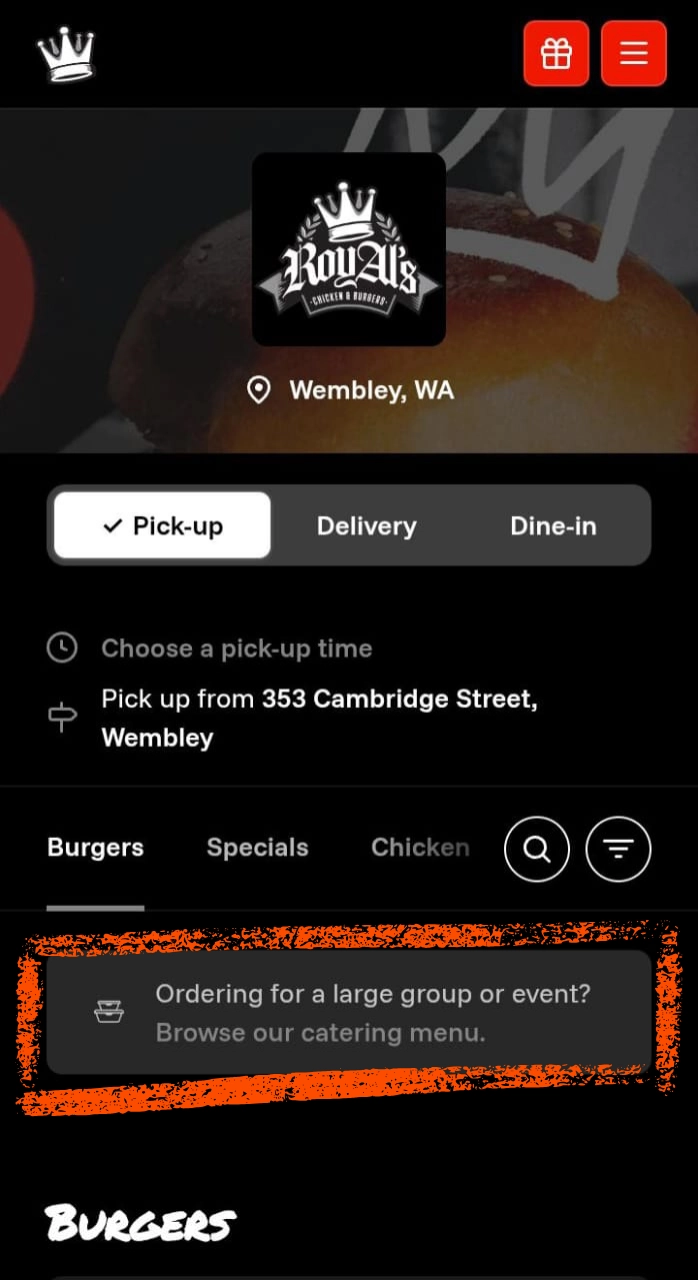
Task: Choose a pick-up time
Action: point(236,648)
